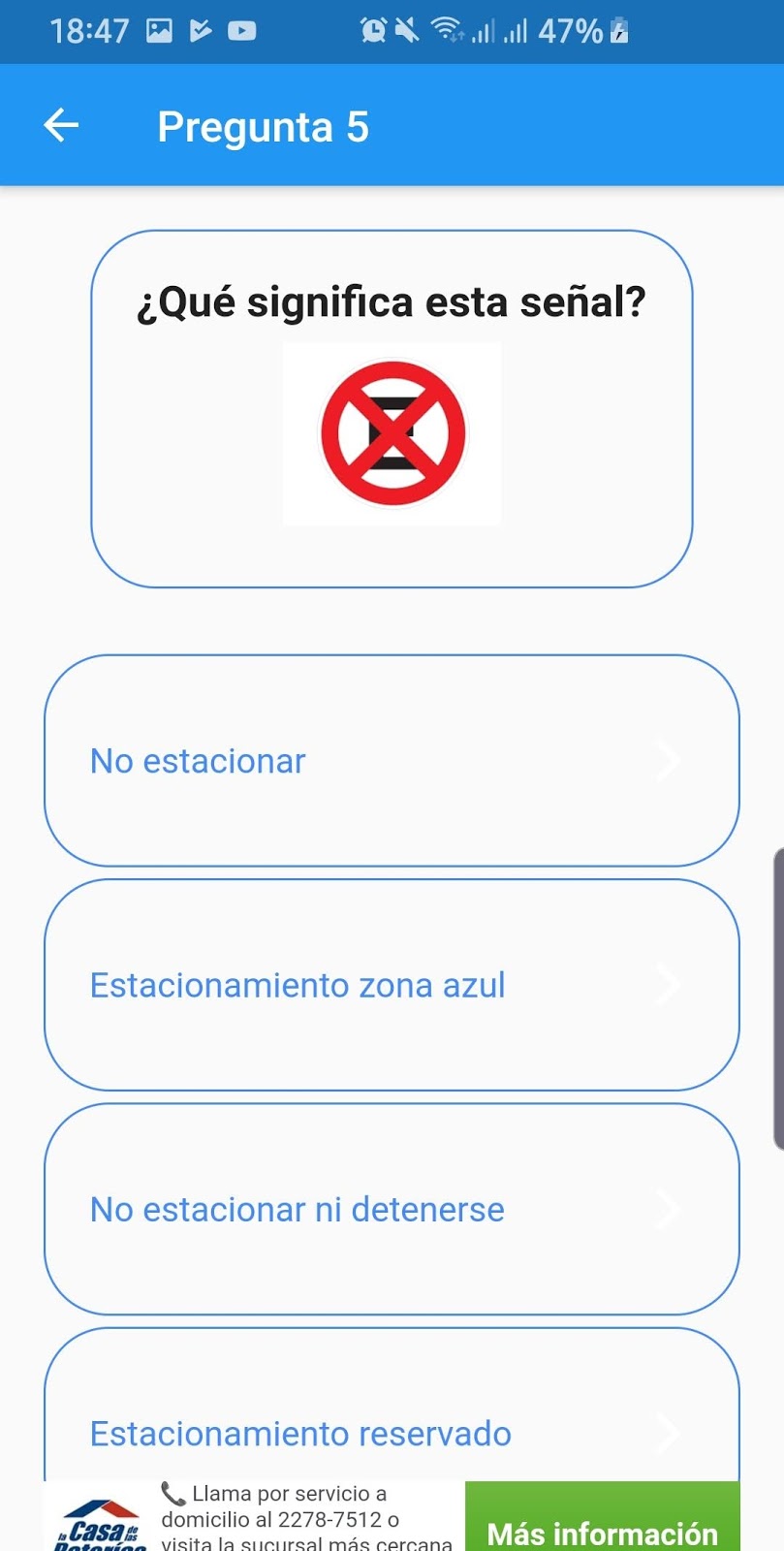Select the answer 'No estacionar'
This screenshot has width=784, height=1551.
click(392, 761)
